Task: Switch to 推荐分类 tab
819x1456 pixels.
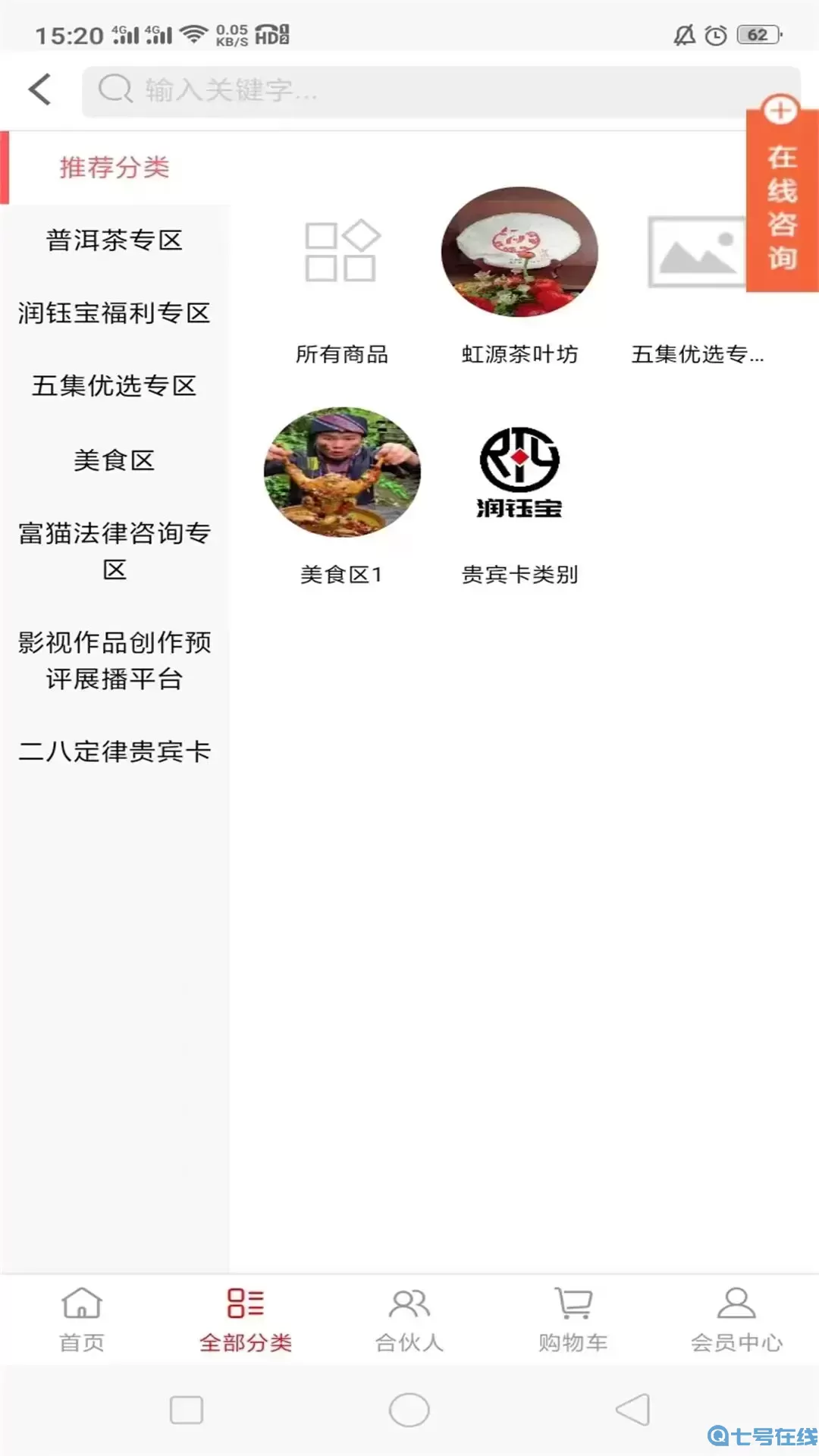Action: pos(115,168)
